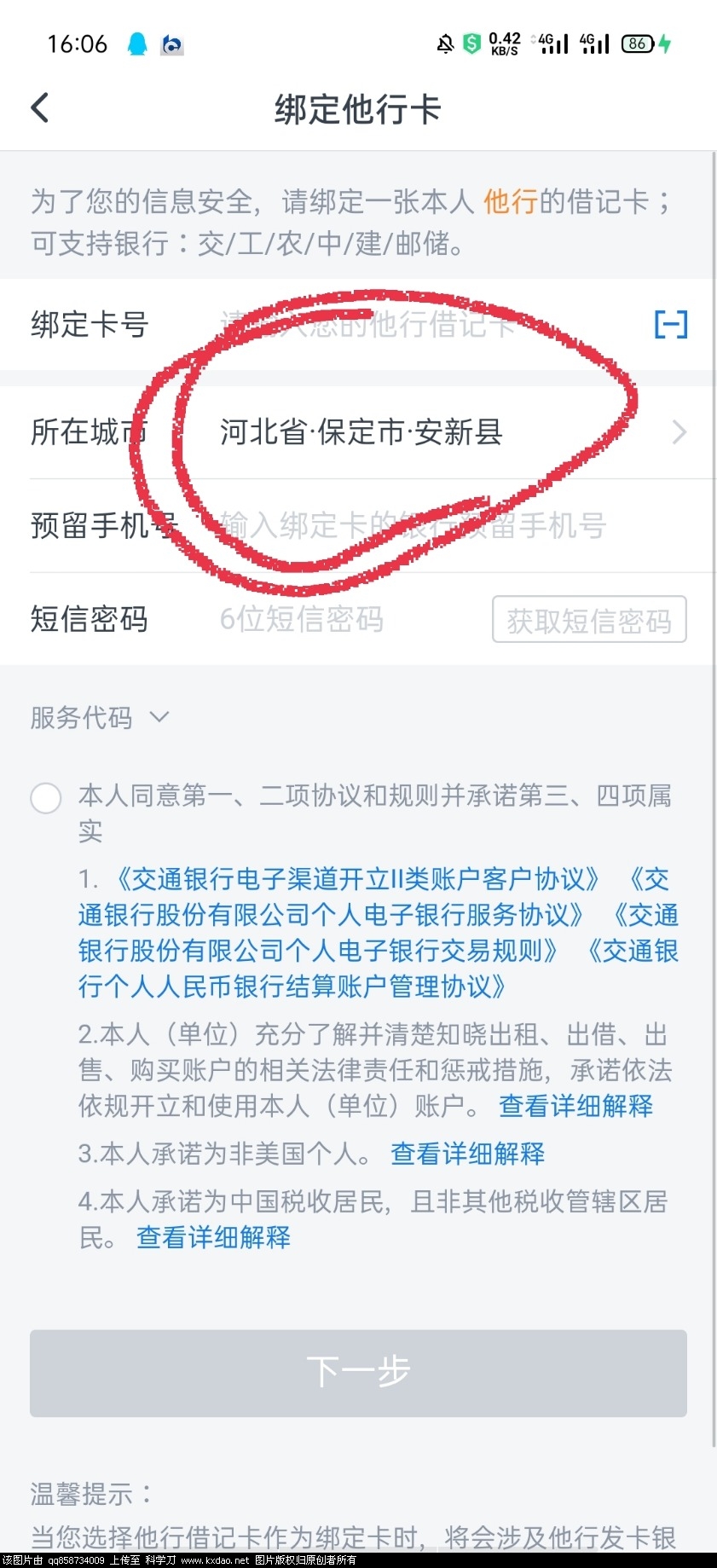Scan card with the card-number scan icon
Image resolution: width=717 pixels, height=1568 pixels.
(x=671, y=324)
